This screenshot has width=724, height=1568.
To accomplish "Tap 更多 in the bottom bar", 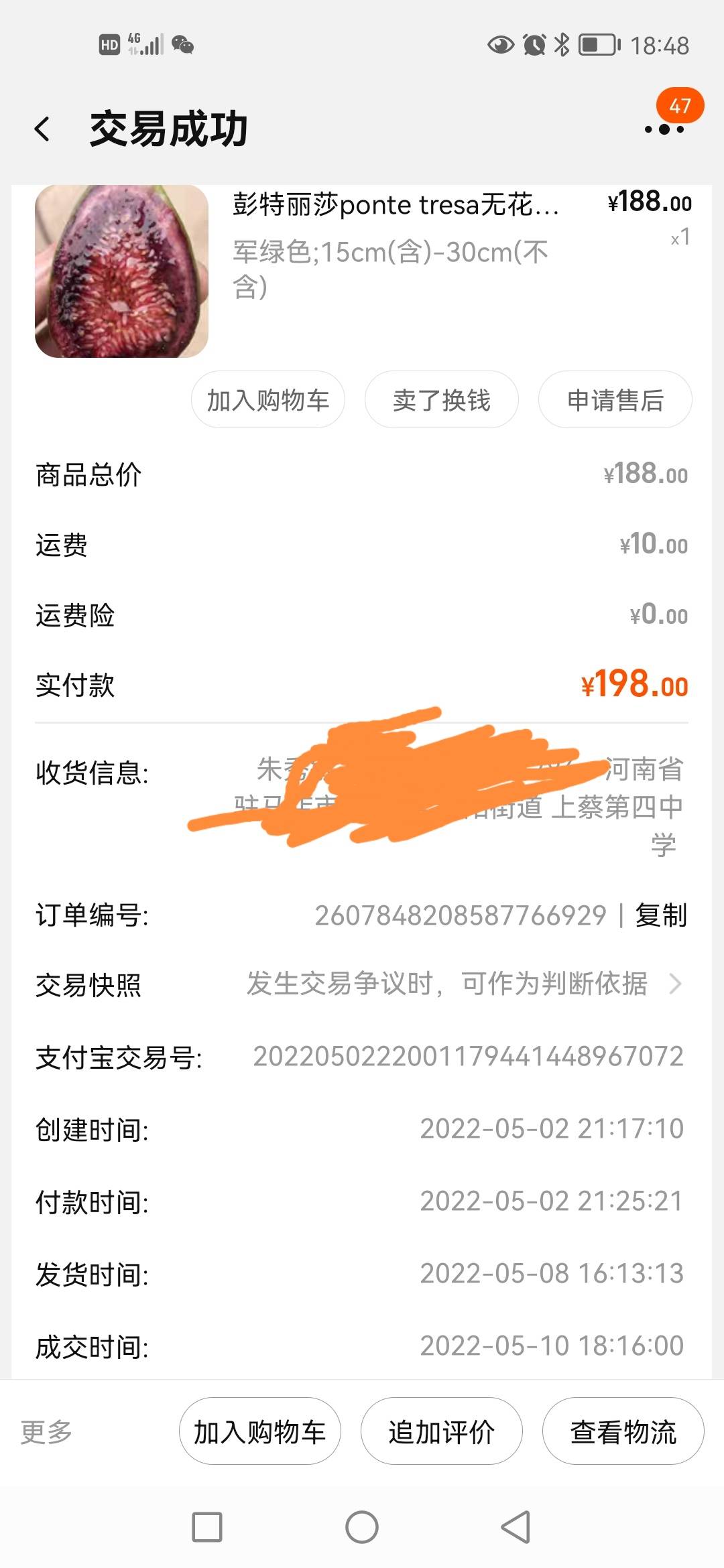I will (46, 1432).
